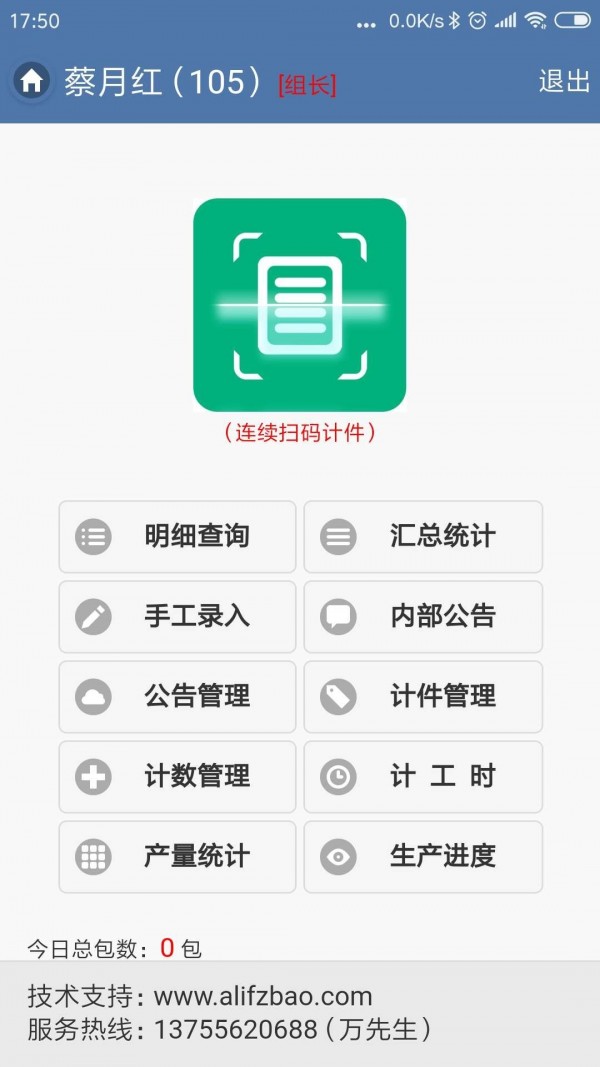Screen dimensions: 600x1067
Task: View 产量统计 output statistics
Action: coord(177,857)
